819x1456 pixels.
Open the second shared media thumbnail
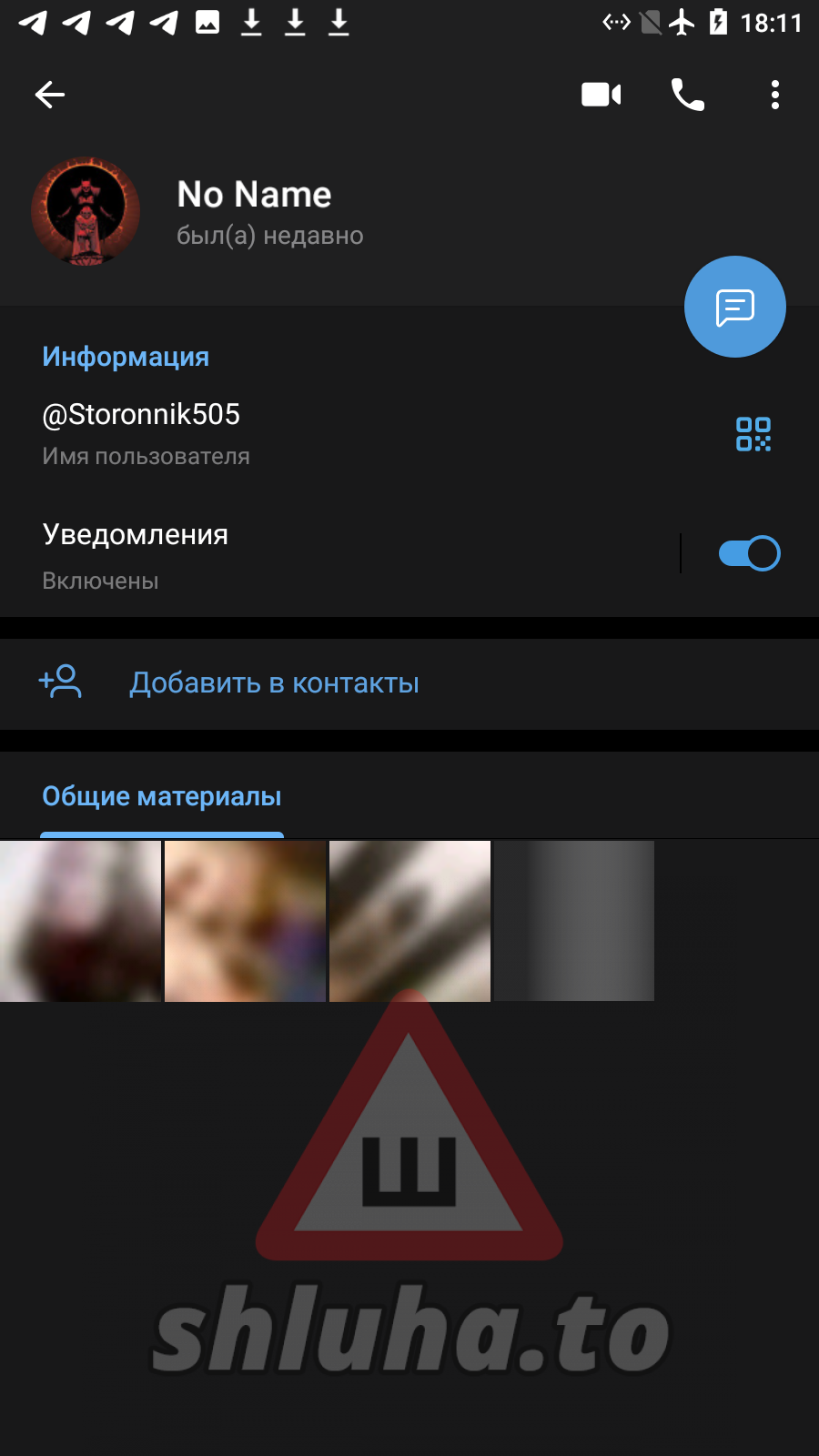[x=245, y=921]
